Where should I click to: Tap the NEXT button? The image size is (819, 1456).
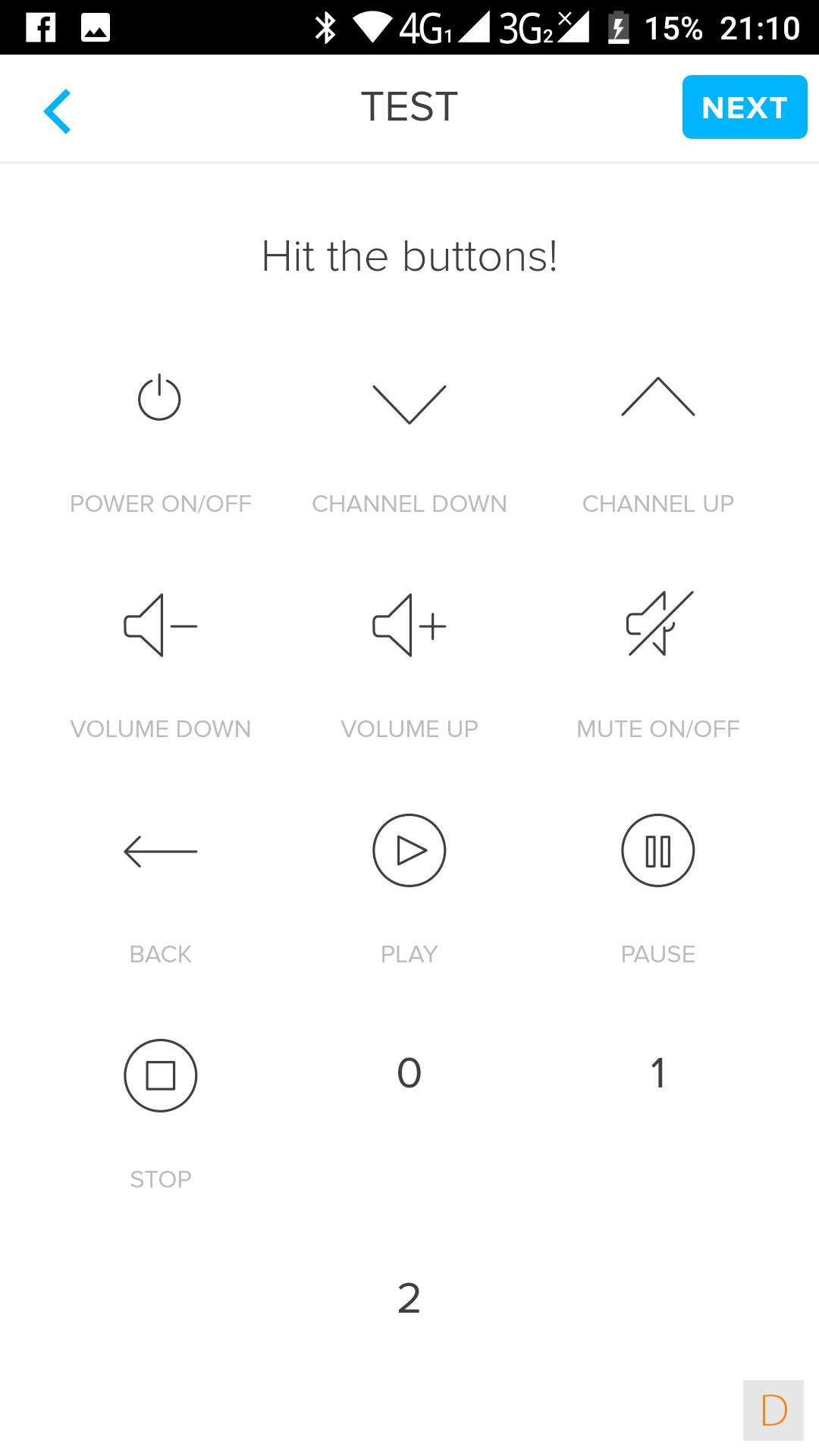[x=744, y=107]
